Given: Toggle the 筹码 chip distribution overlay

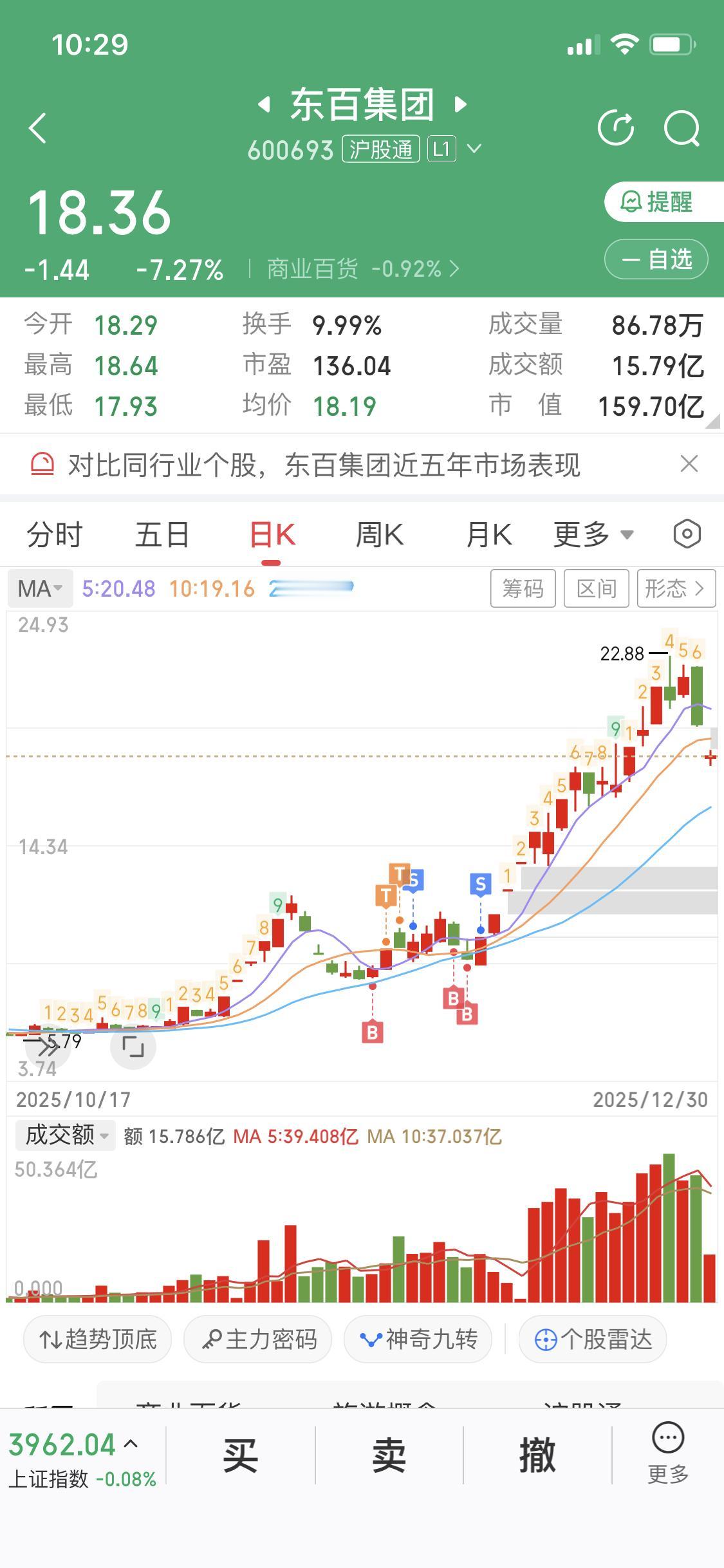Looking at the screenshot, I should (x=523, y=588).
